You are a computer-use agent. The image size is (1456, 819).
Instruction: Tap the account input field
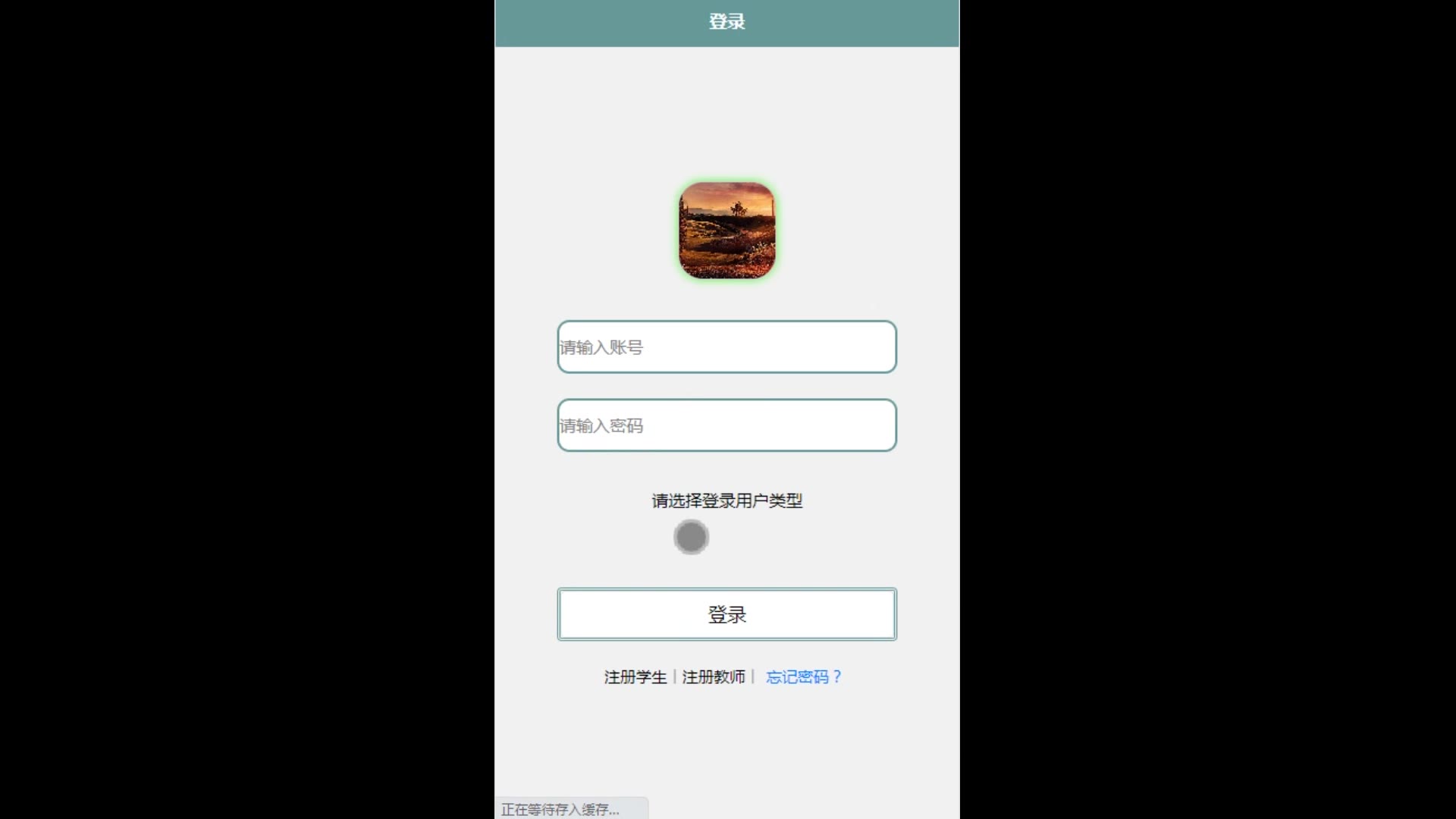[x=726, y=347]
